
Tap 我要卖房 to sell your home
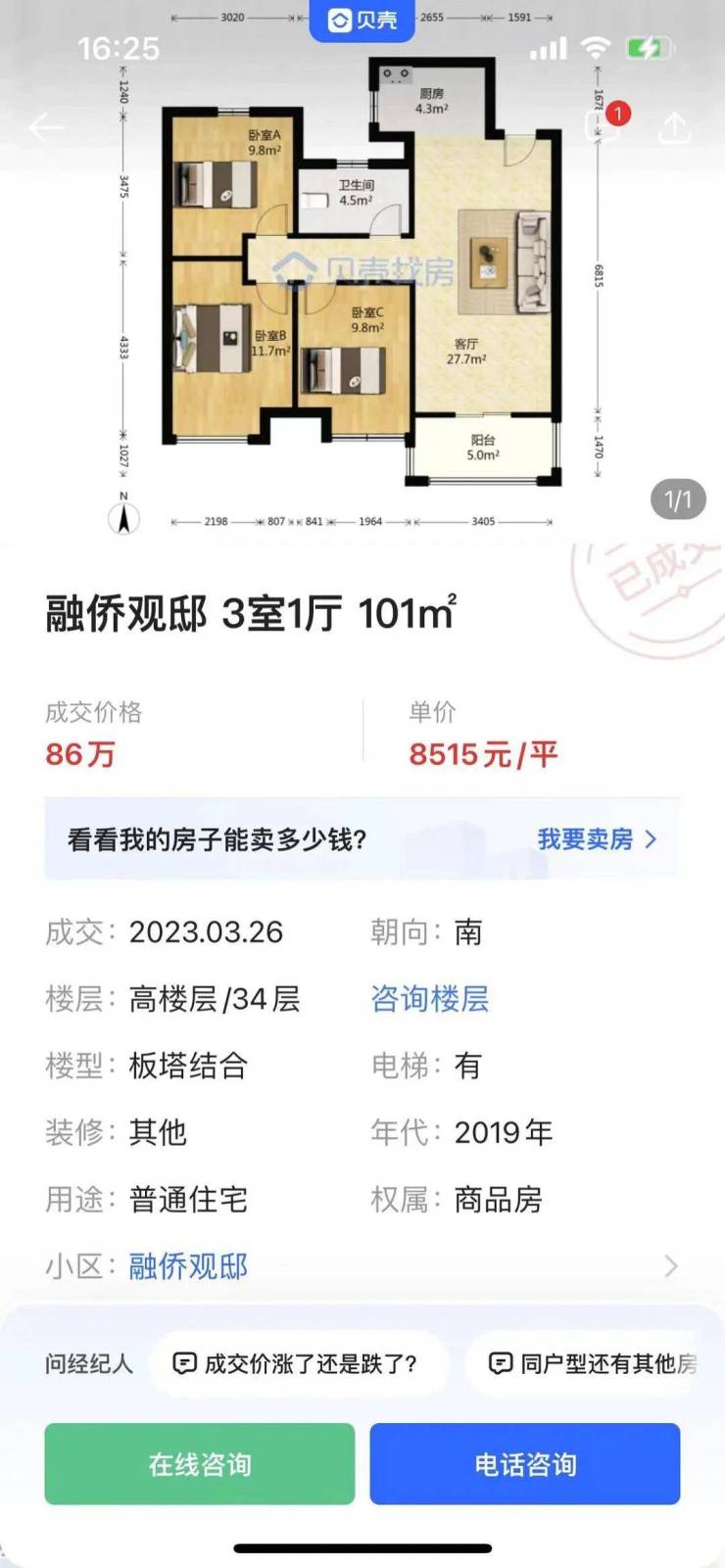point(596,839)
